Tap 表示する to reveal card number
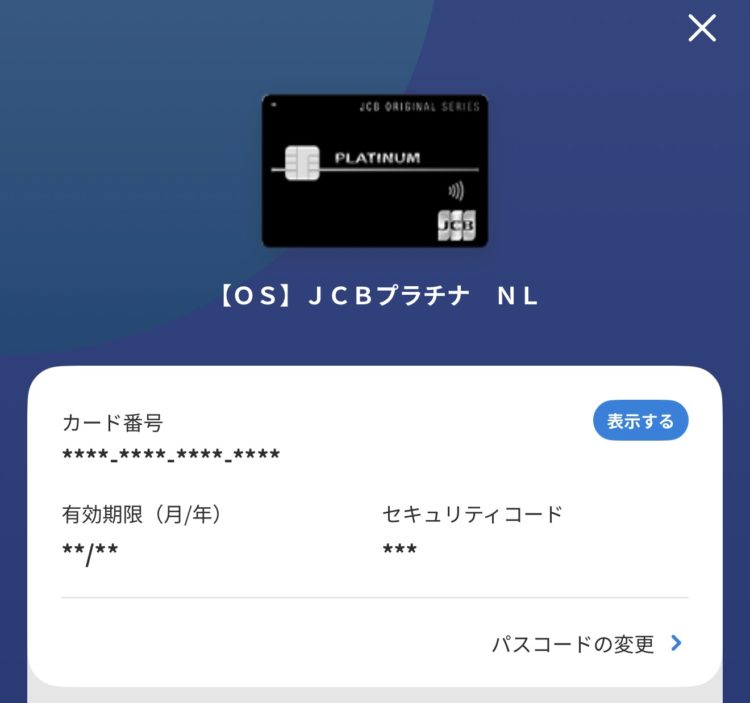Screen dimensions: 750x703 [640, 421]
